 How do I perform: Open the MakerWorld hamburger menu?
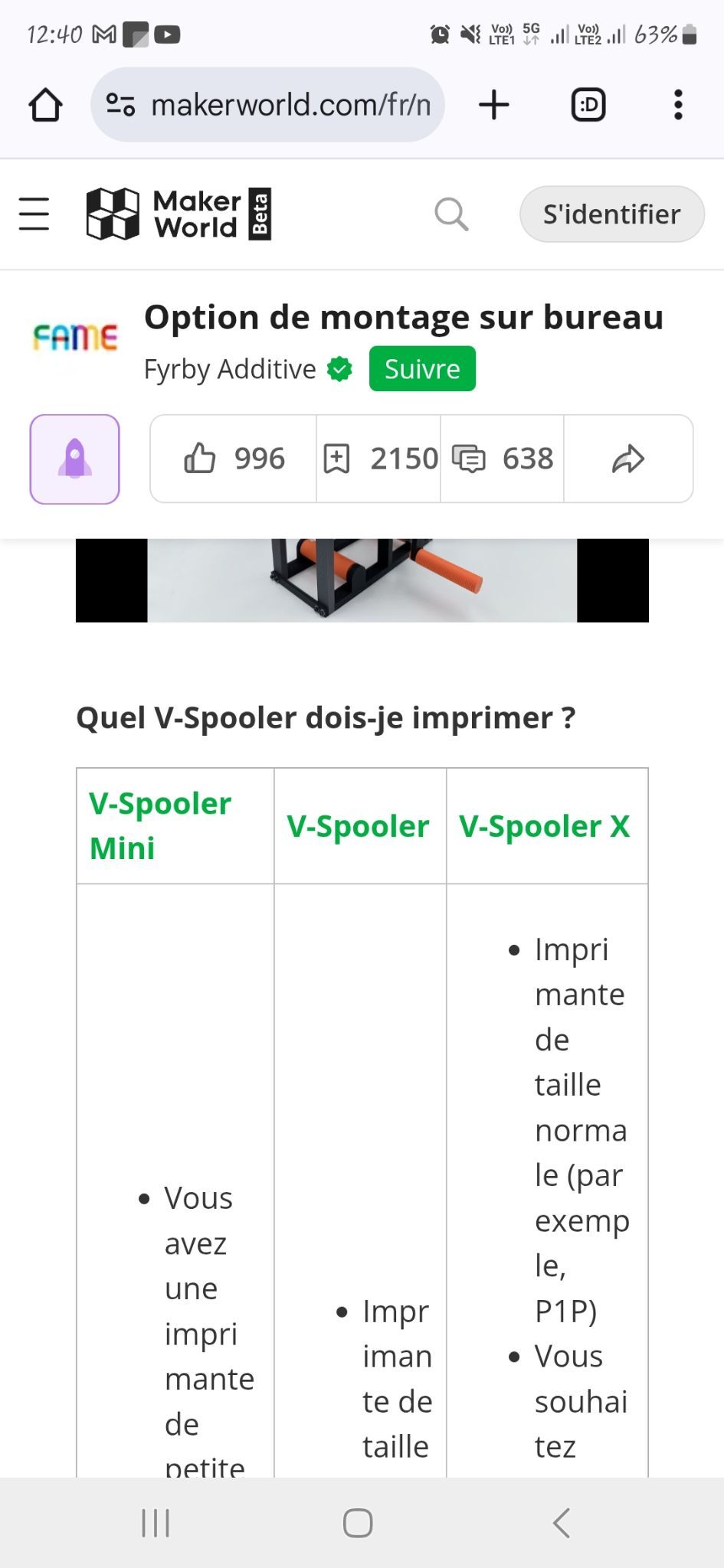[34, 214]
